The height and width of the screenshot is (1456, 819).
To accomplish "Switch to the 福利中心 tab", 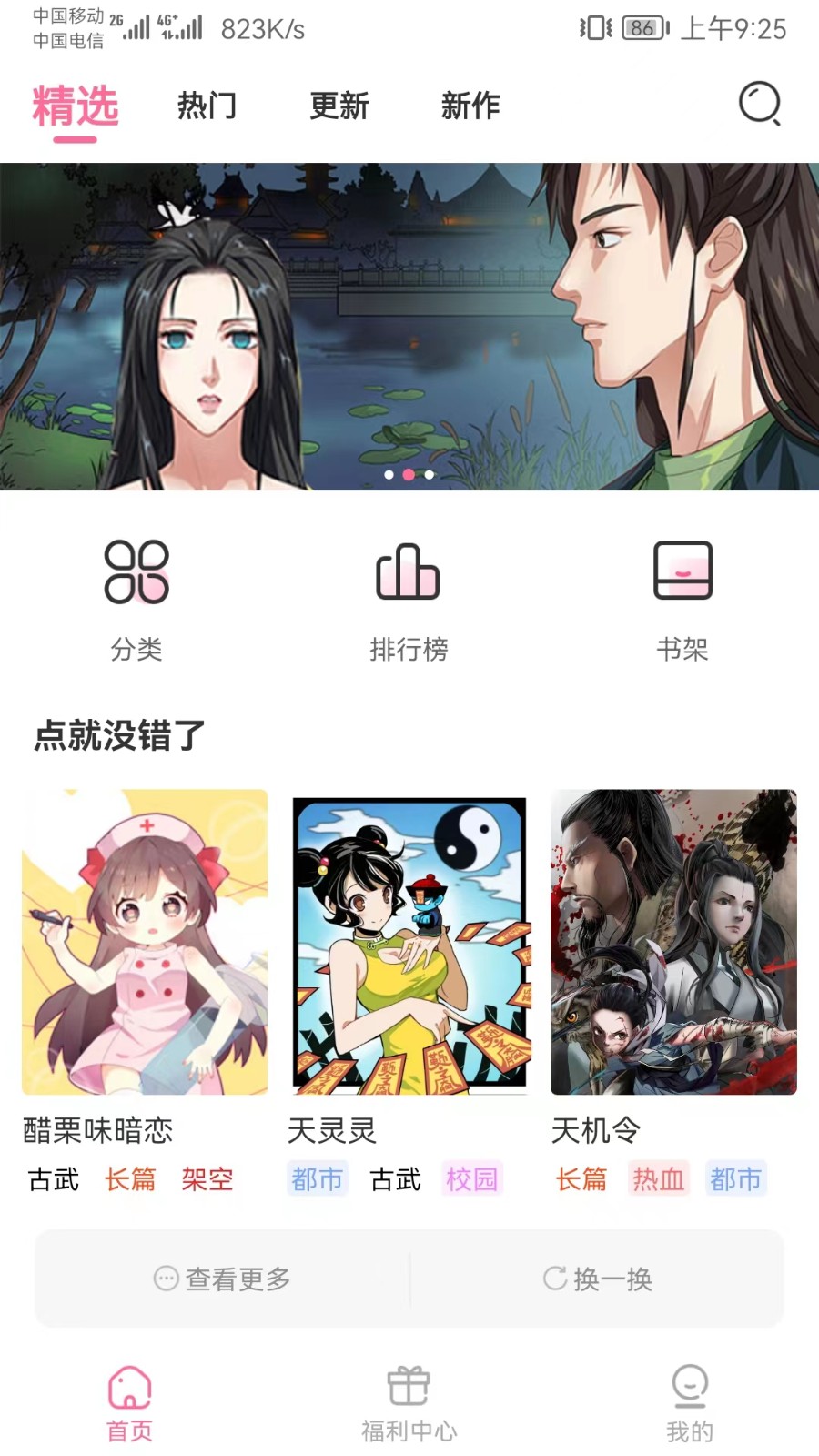I will pyautogui.click(x=409, y=1404).
